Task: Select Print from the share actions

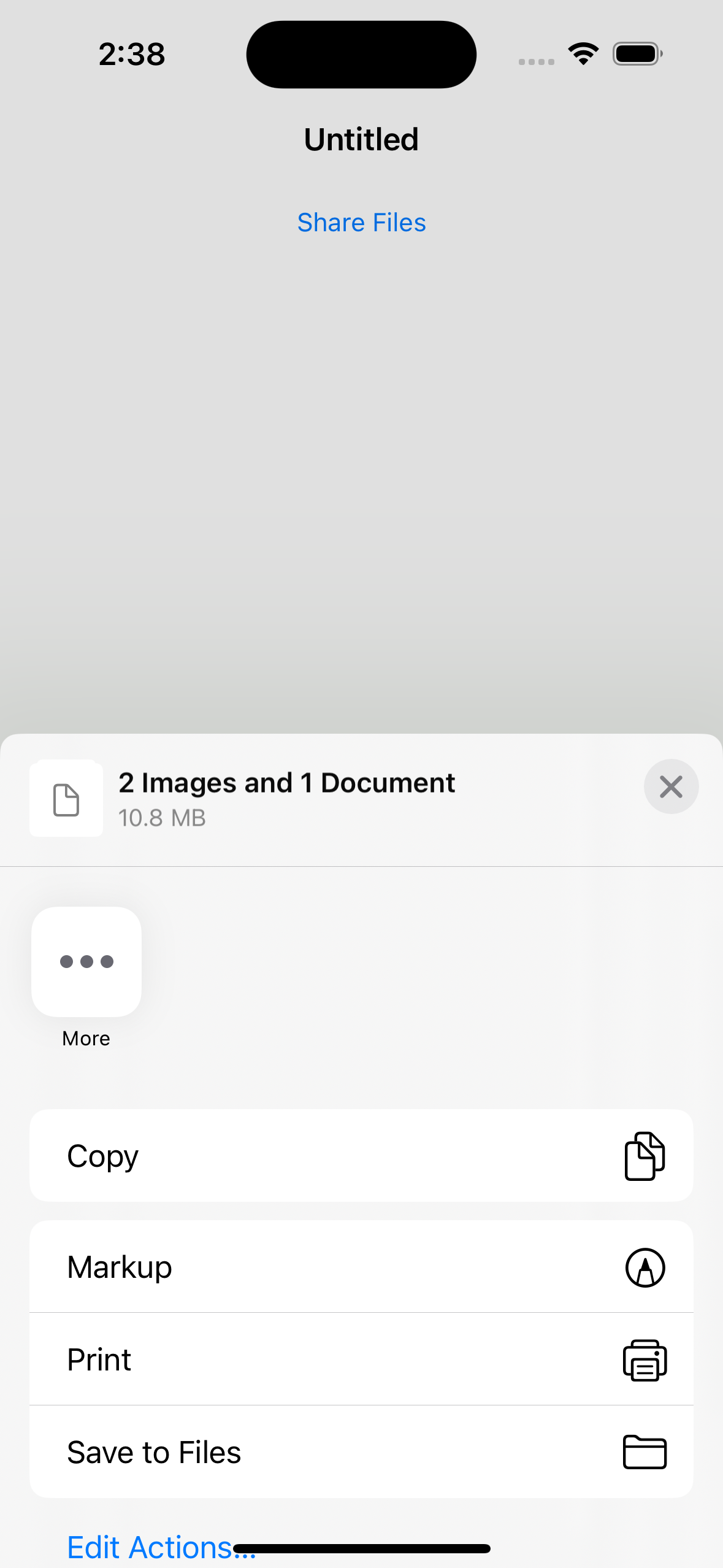Action: click(x=361, y=1359)
